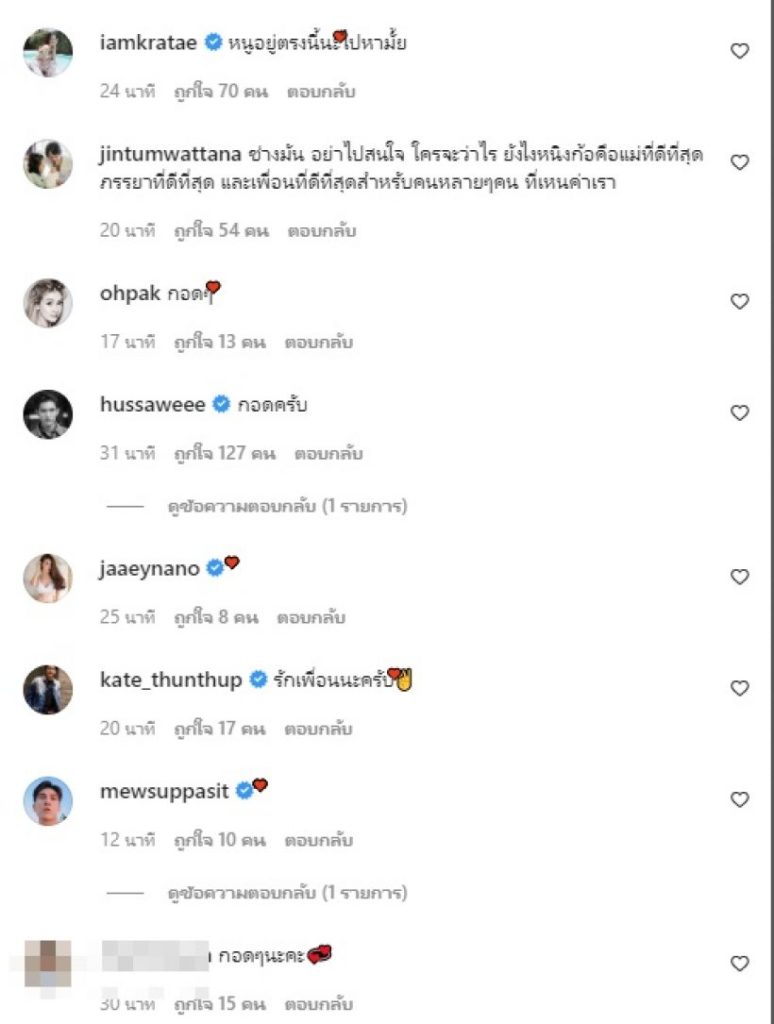Like jintumwattana's comment

[739, 162]
